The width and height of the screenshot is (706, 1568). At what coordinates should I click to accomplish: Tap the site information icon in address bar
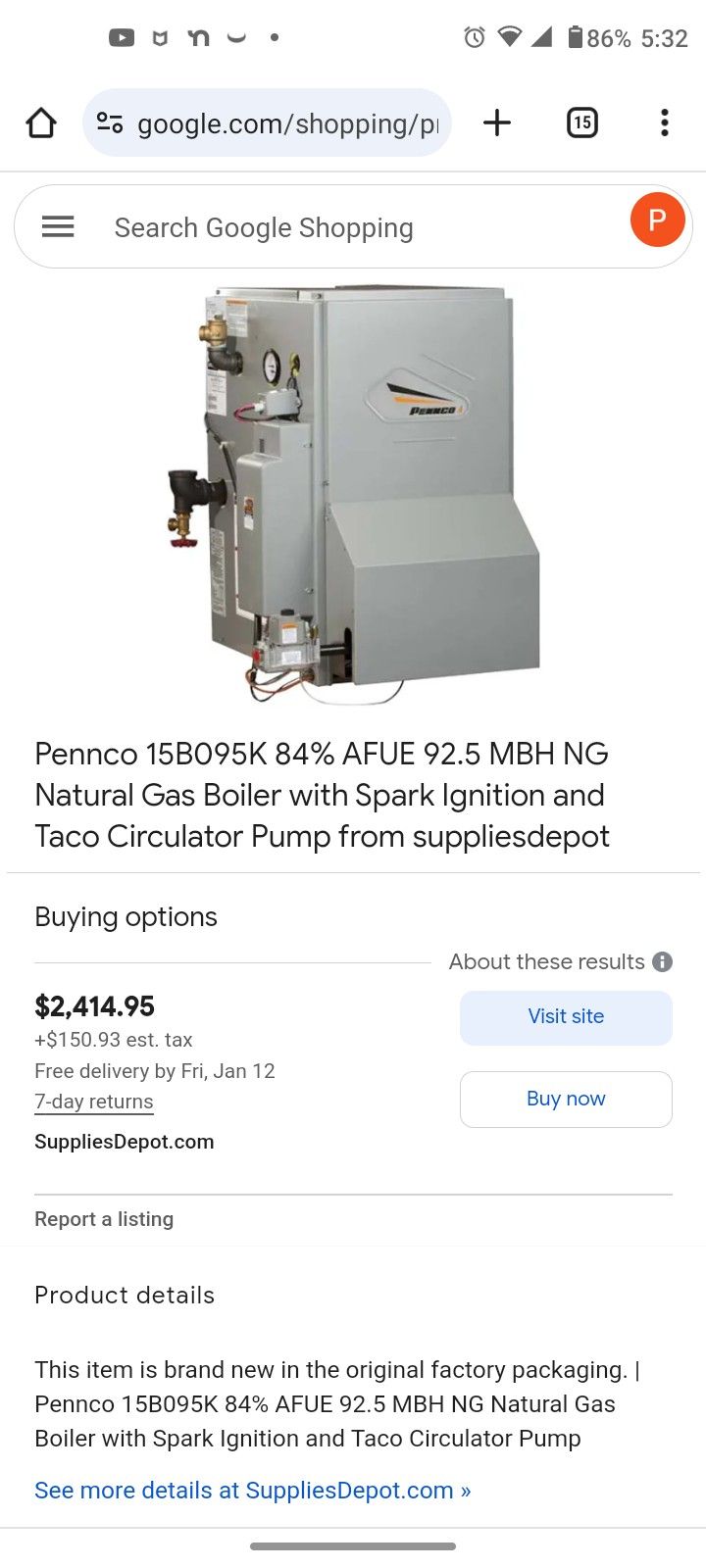110,122
